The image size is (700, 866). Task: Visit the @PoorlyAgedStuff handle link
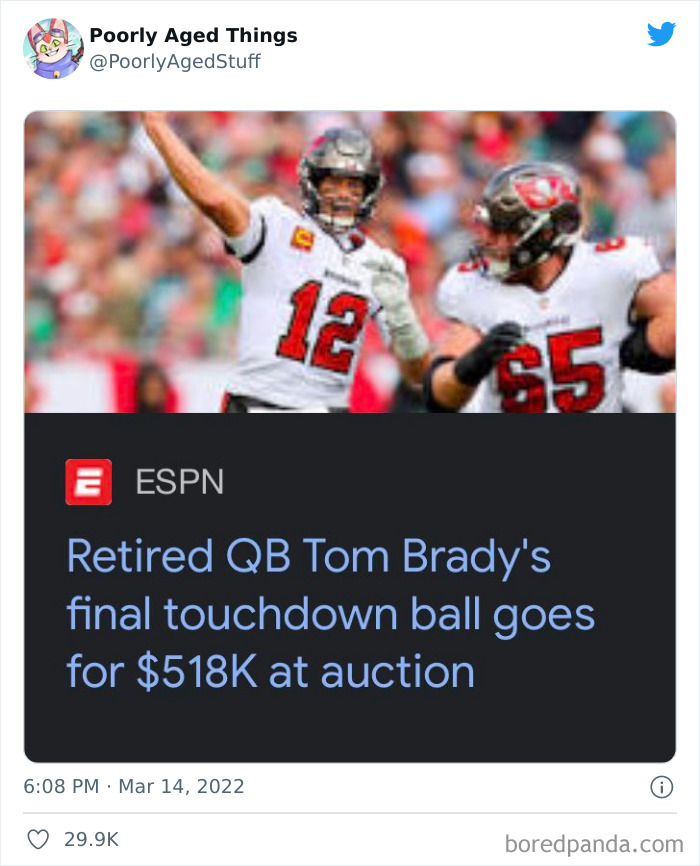[x=175, y=62]
